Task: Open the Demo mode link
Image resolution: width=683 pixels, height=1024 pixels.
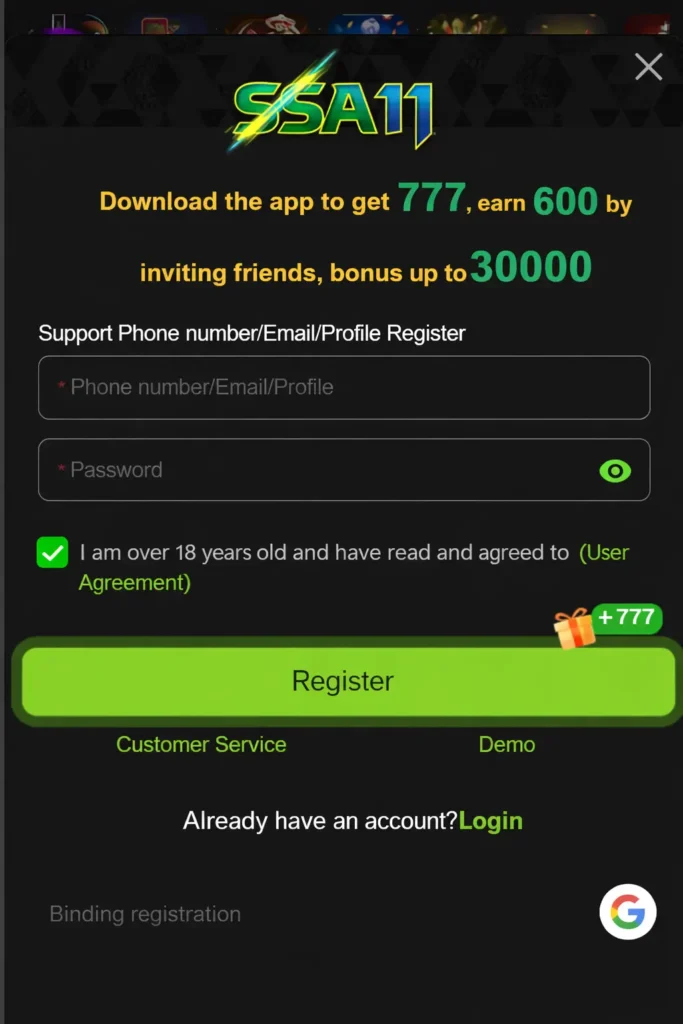Action: 506,745
